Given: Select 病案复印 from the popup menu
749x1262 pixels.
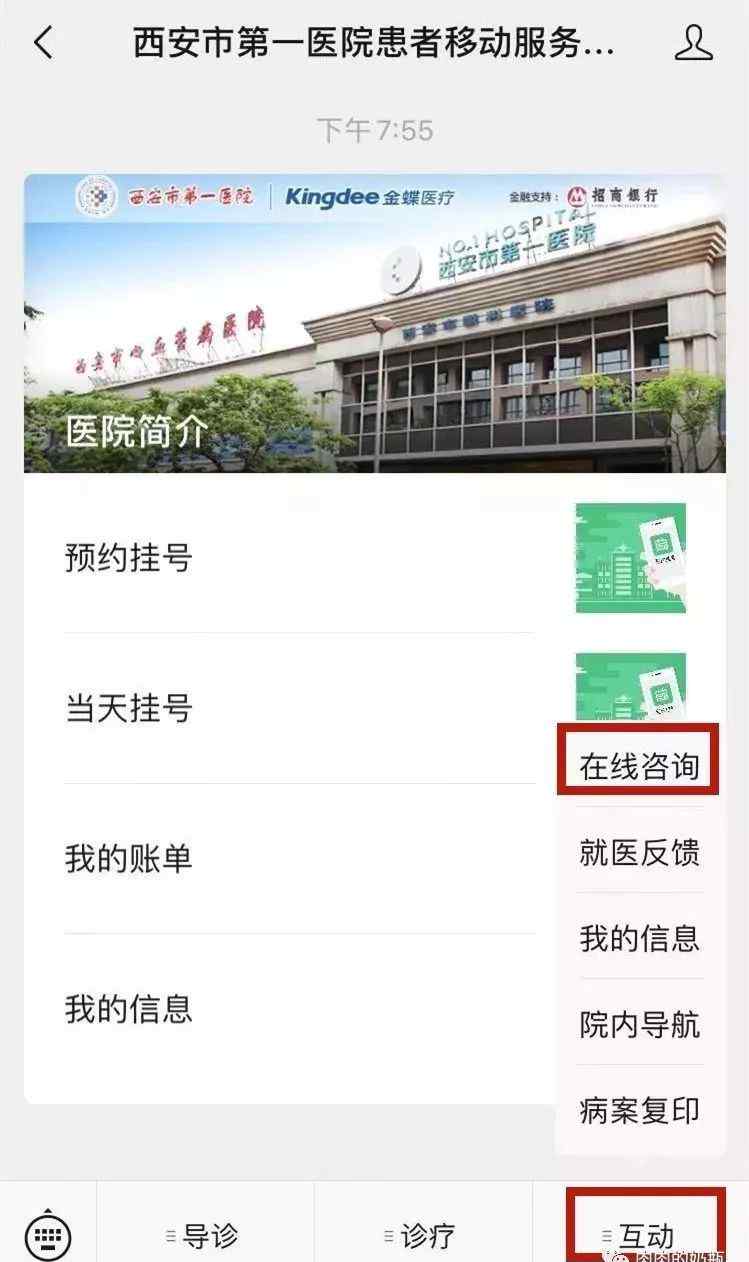Looking at the screenshot, I should (x=639, y=1110).
